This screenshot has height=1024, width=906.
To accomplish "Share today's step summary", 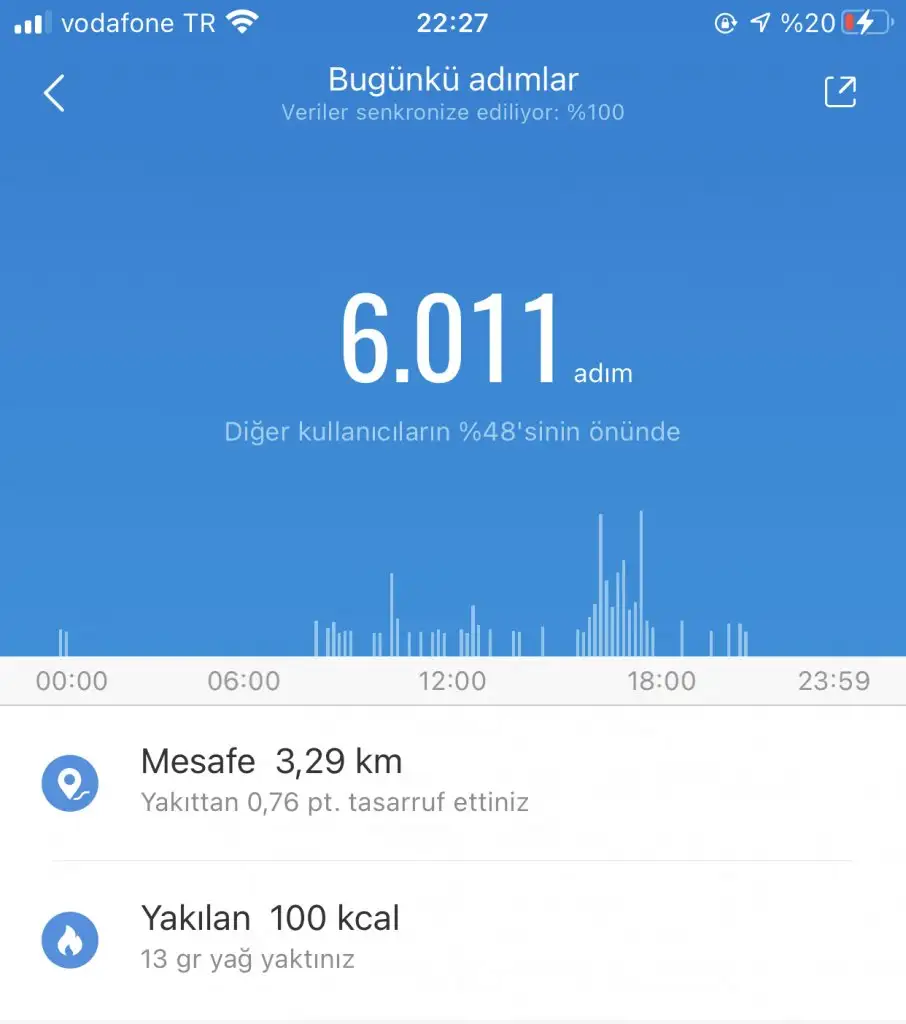I will click(x=840, y=92).
